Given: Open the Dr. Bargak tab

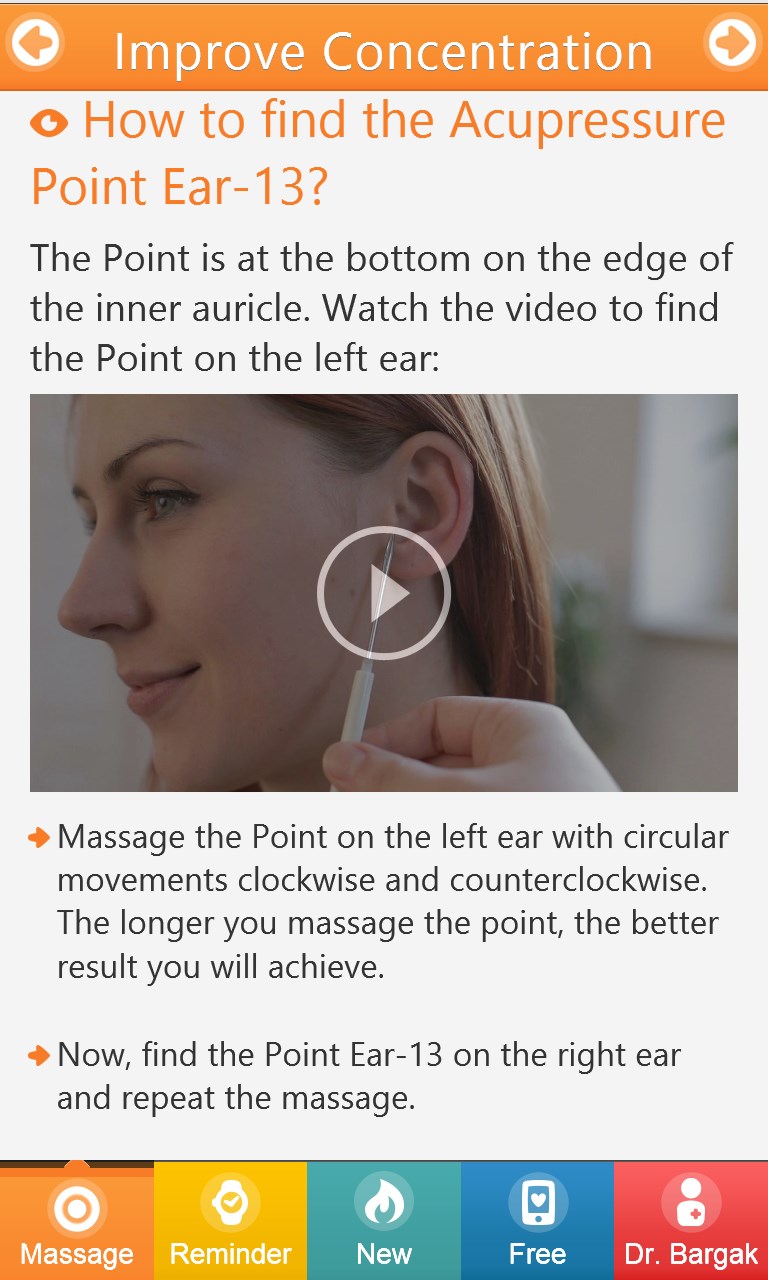Looking at the screenshot, I should (691, 1221).
